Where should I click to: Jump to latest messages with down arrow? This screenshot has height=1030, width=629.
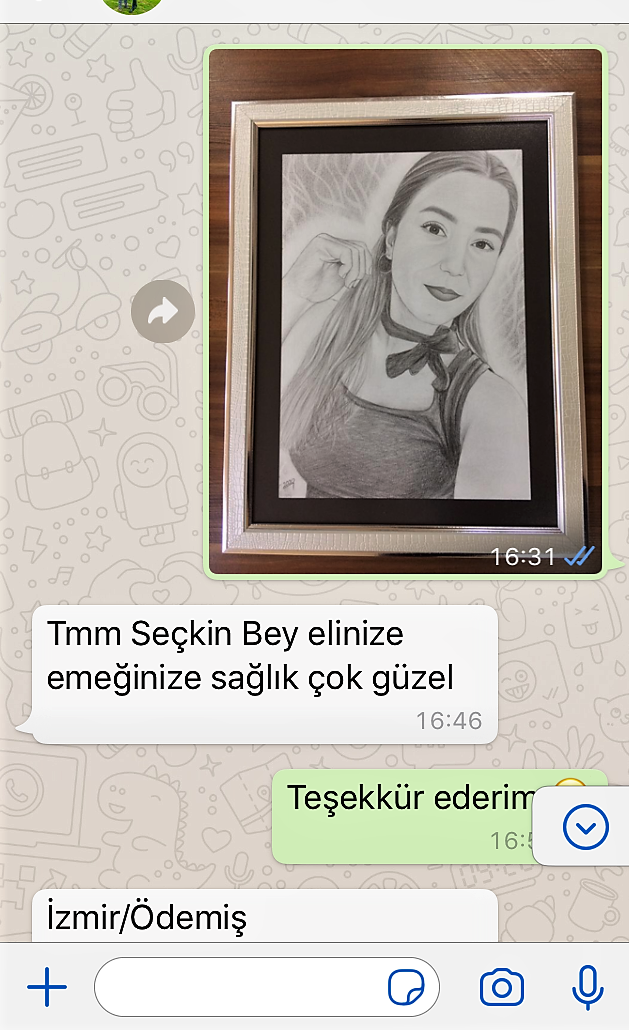[x=585, y=826]
